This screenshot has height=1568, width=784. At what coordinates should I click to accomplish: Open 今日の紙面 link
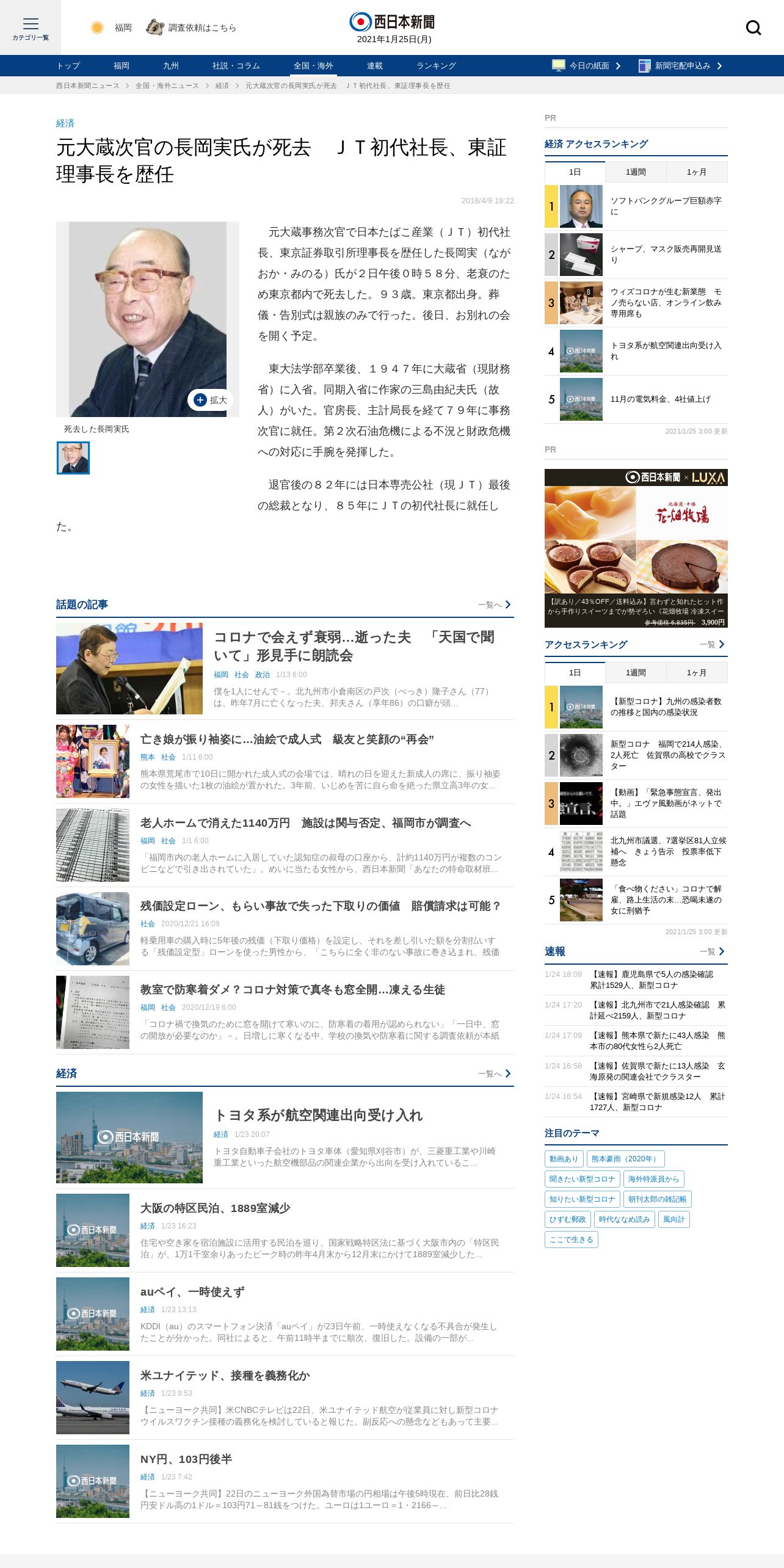[x=586, y=66]
